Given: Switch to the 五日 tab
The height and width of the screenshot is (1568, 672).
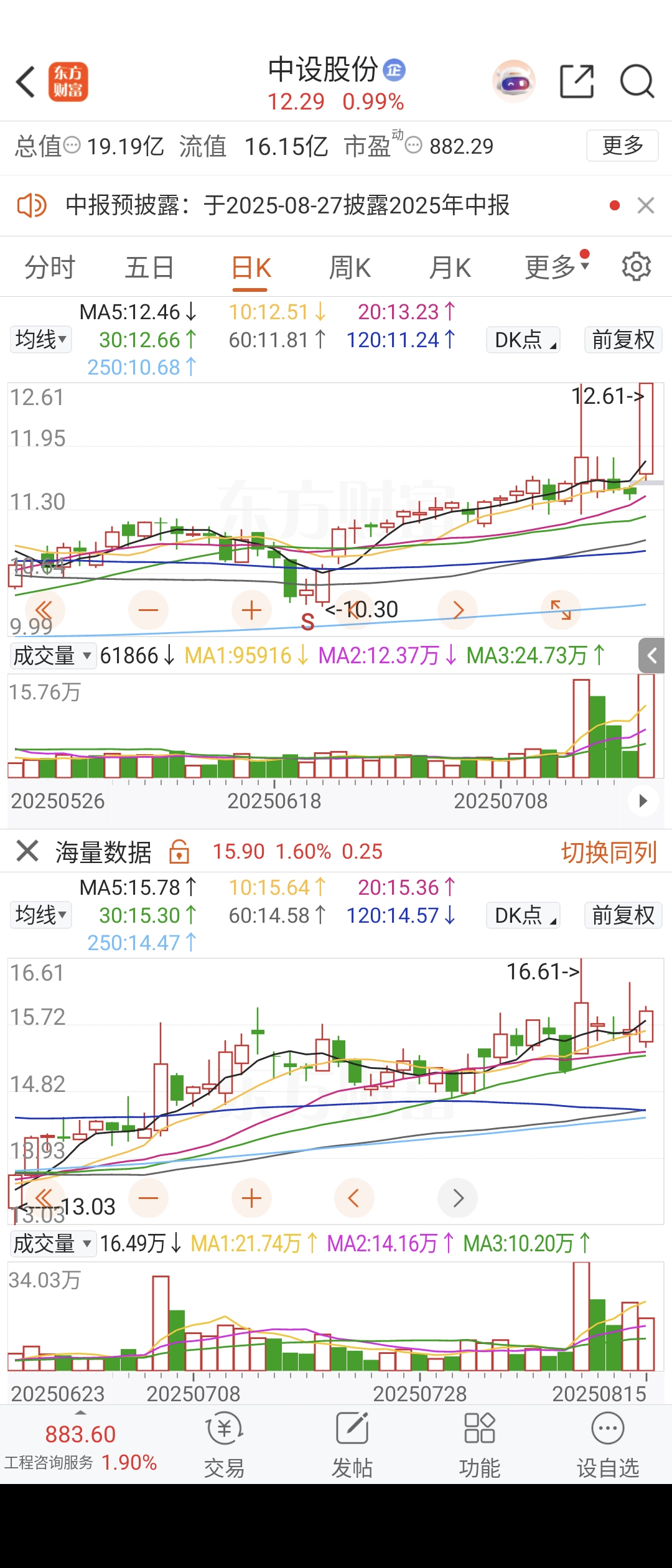Looking at the screenshot, I should 149,268.
